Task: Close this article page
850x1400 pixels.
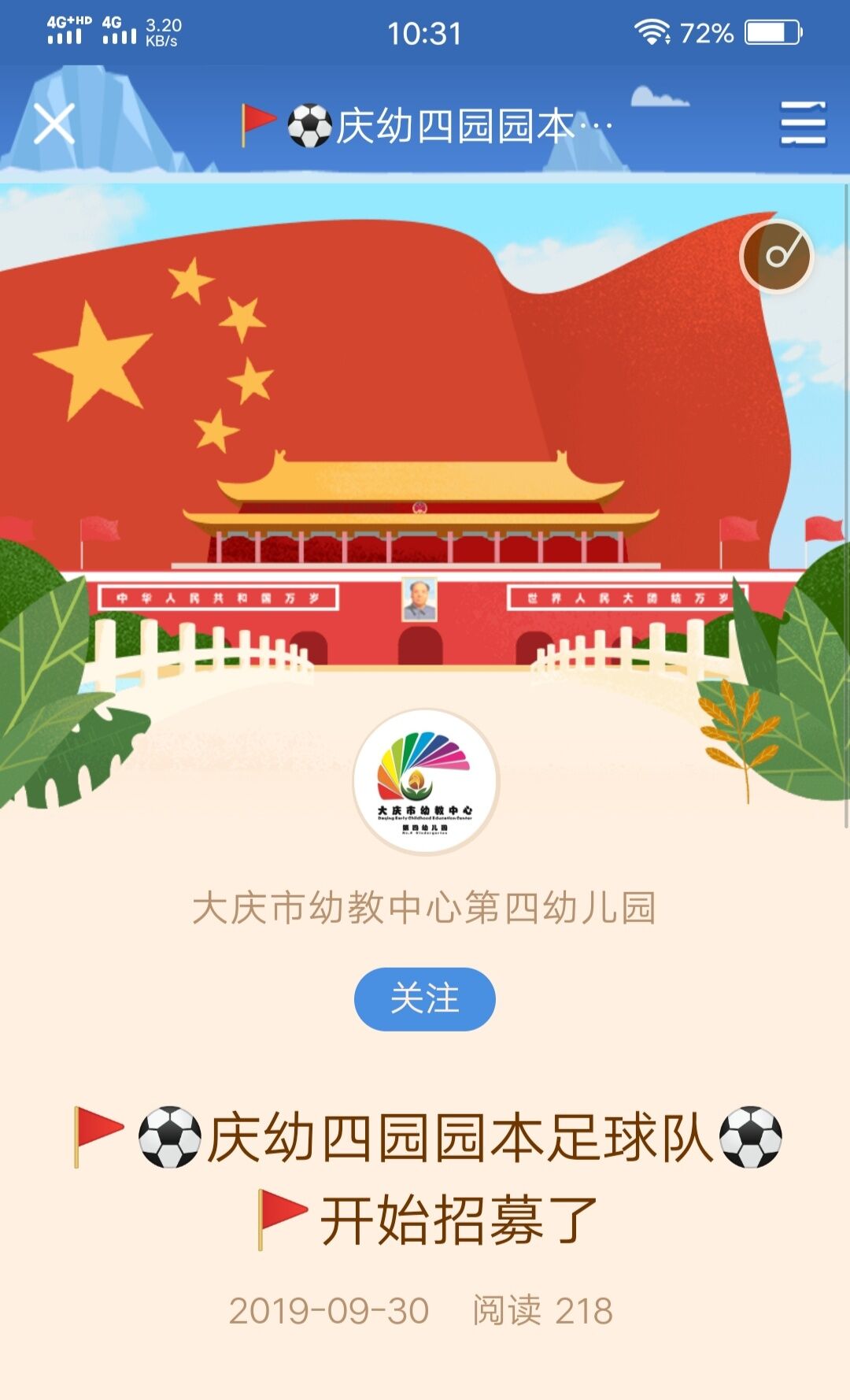Action: (54, 124)
